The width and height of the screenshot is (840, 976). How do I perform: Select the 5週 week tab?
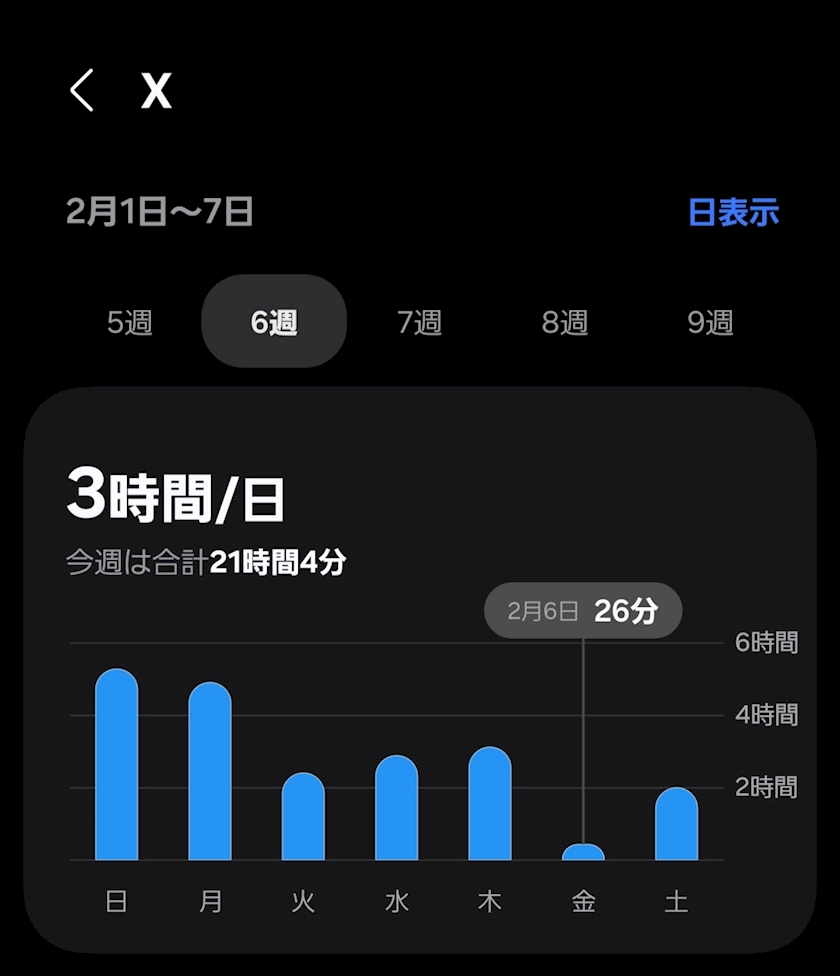(129, 322)
